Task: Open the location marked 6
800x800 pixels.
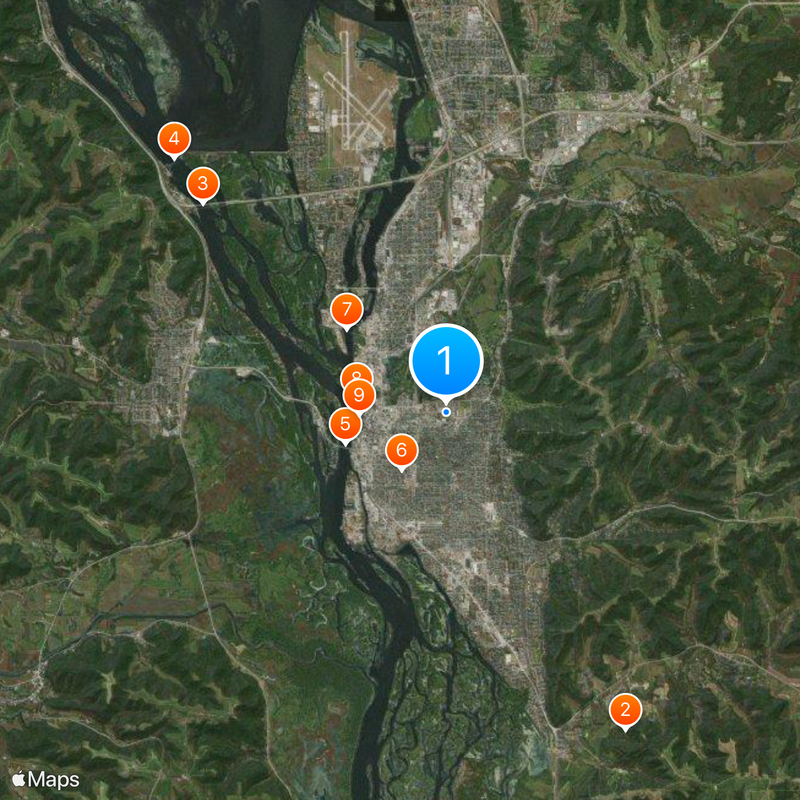Action: pos(401,450)
